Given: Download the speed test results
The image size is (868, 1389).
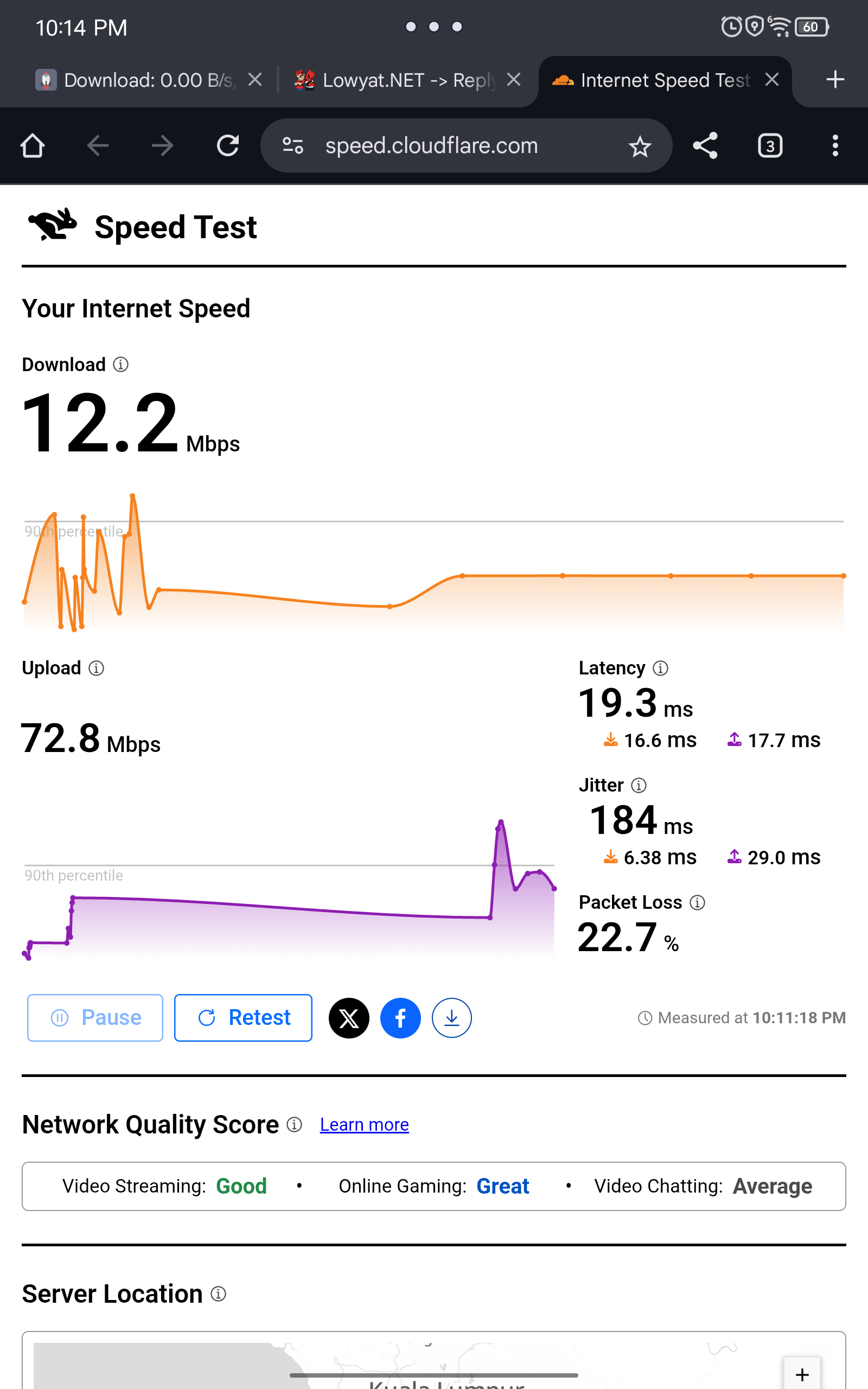Looking at the screenshot, I should point(452,1018).
